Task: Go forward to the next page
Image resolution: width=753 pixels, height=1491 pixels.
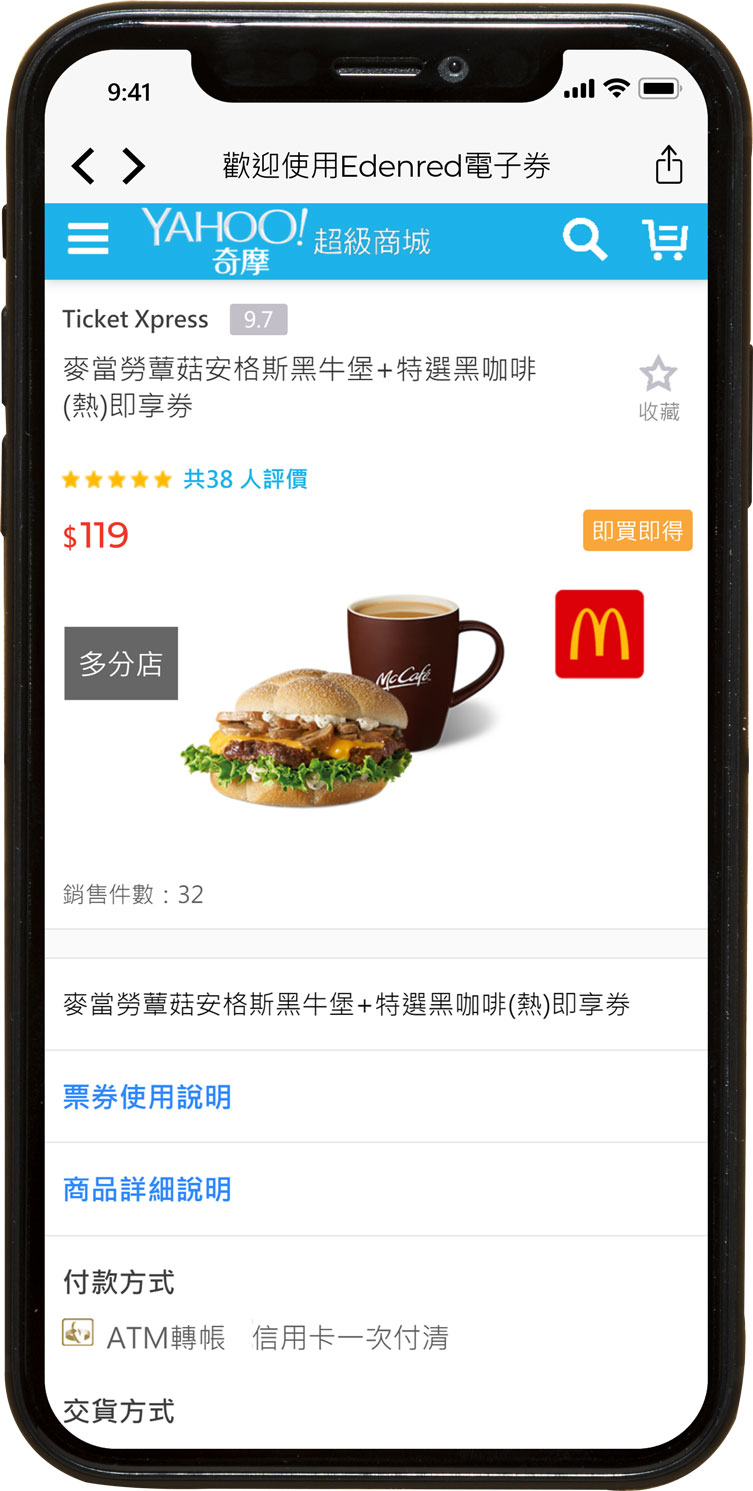Action: (134, 166)
